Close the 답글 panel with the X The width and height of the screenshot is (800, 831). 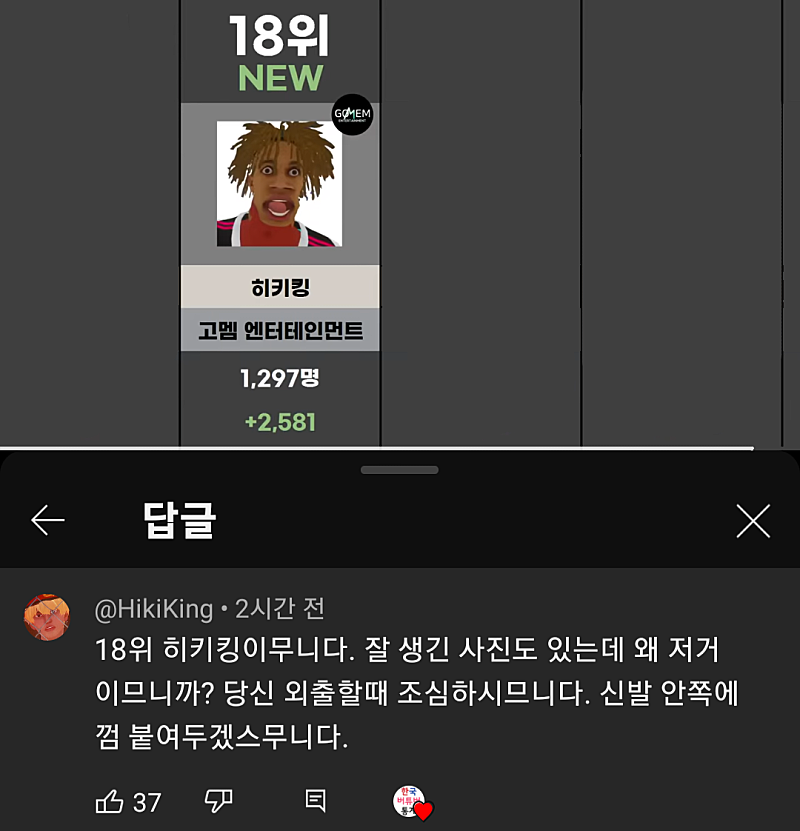tap(752, 521)
